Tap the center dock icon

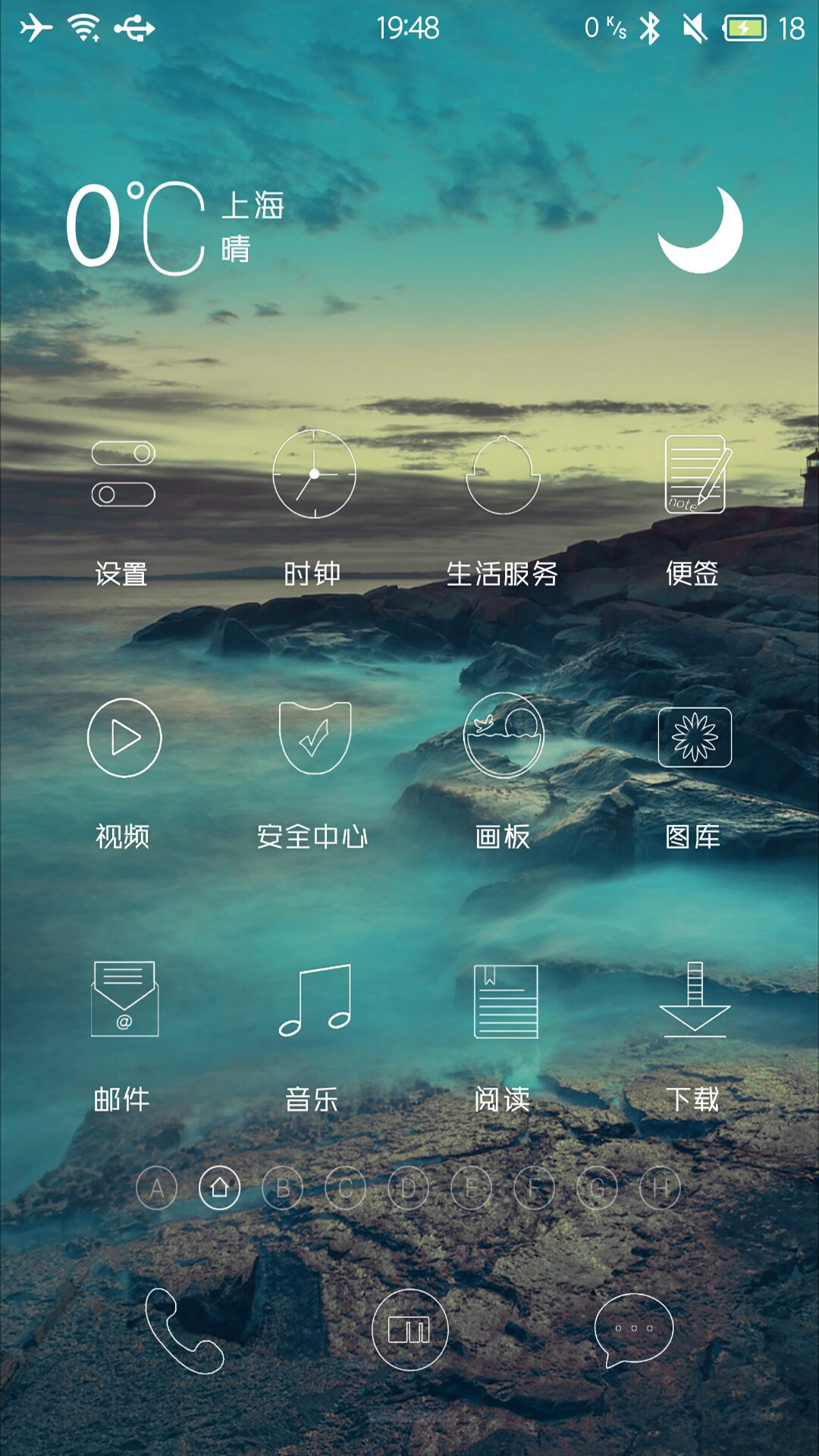tap(409, 1329)
